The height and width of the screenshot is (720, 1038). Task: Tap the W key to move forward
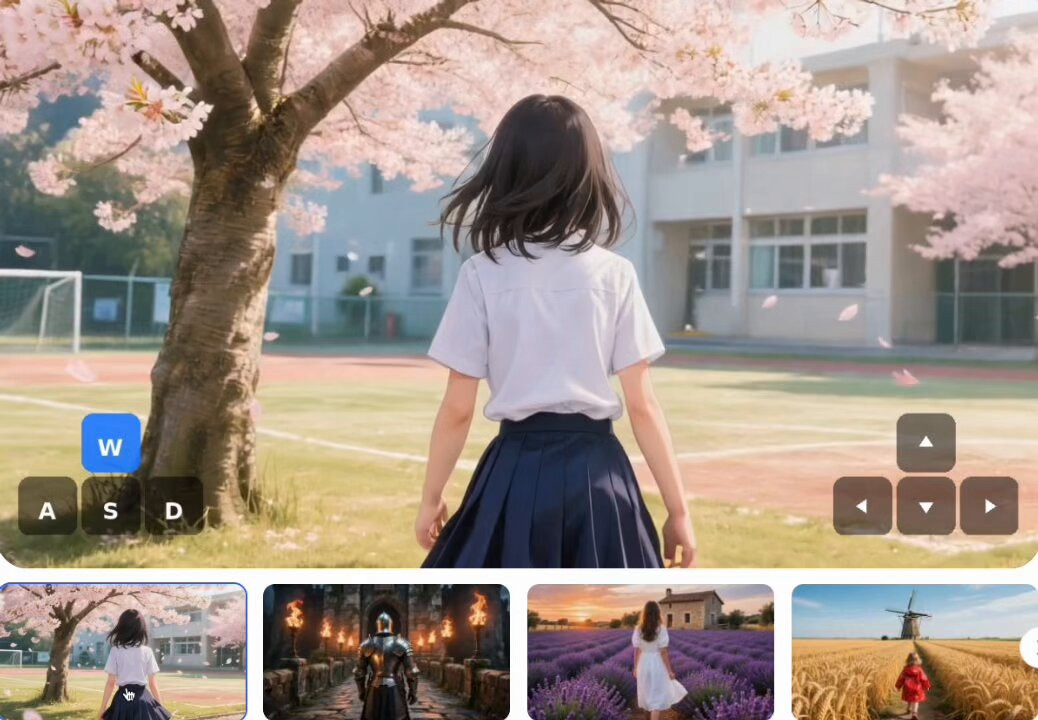(111, 443)
